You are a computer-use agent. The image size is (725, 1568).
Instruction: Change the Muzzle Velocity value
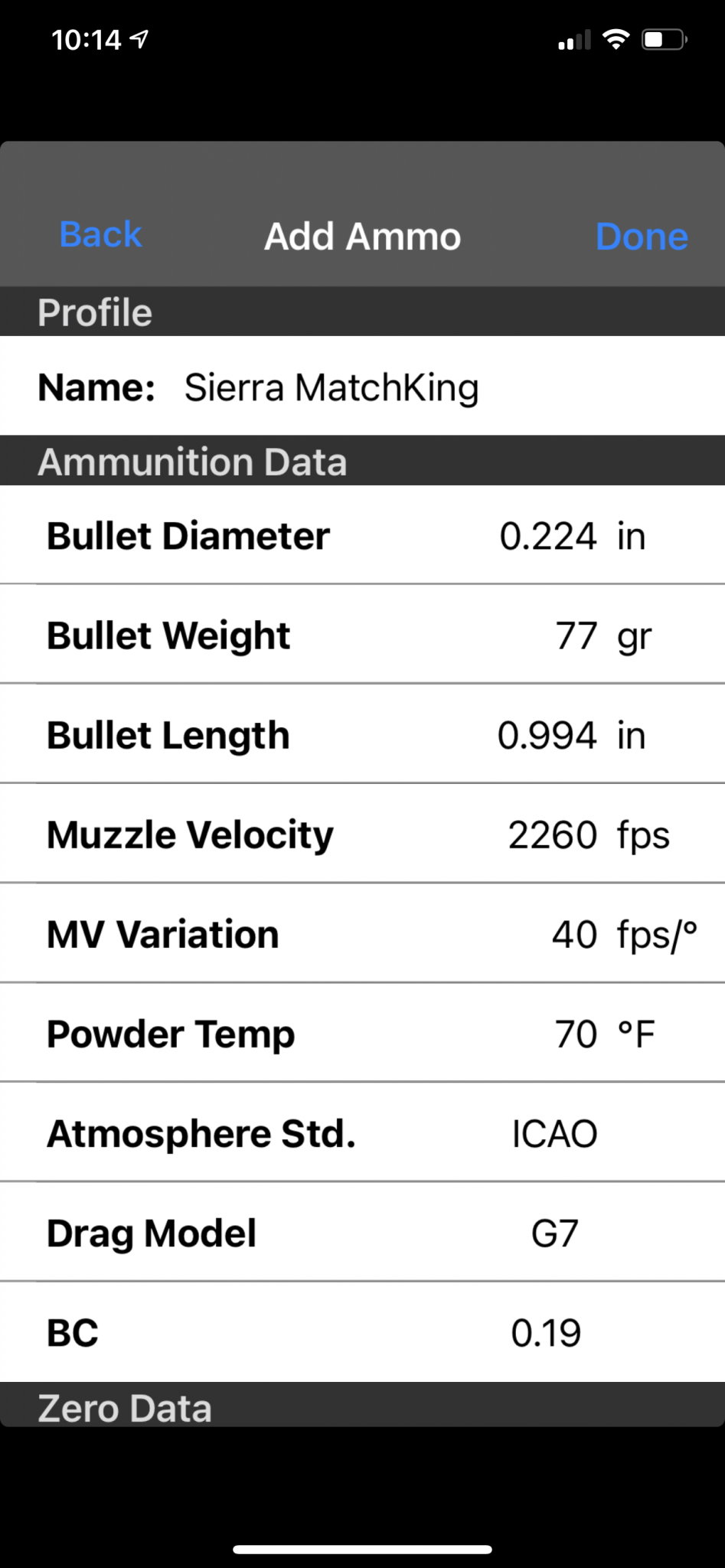pos(552,835)
